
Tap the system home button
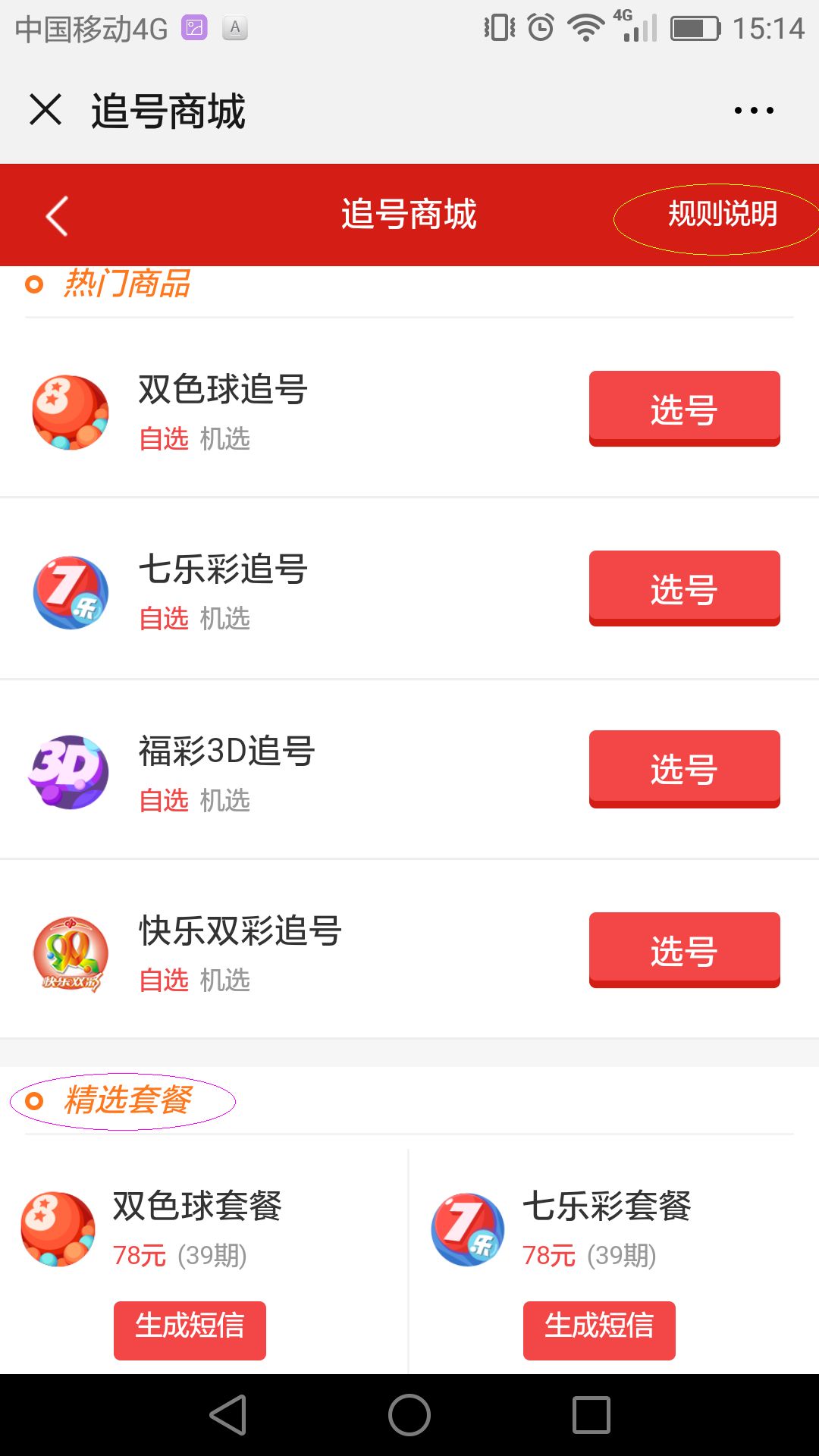[x=409, y=1415]
